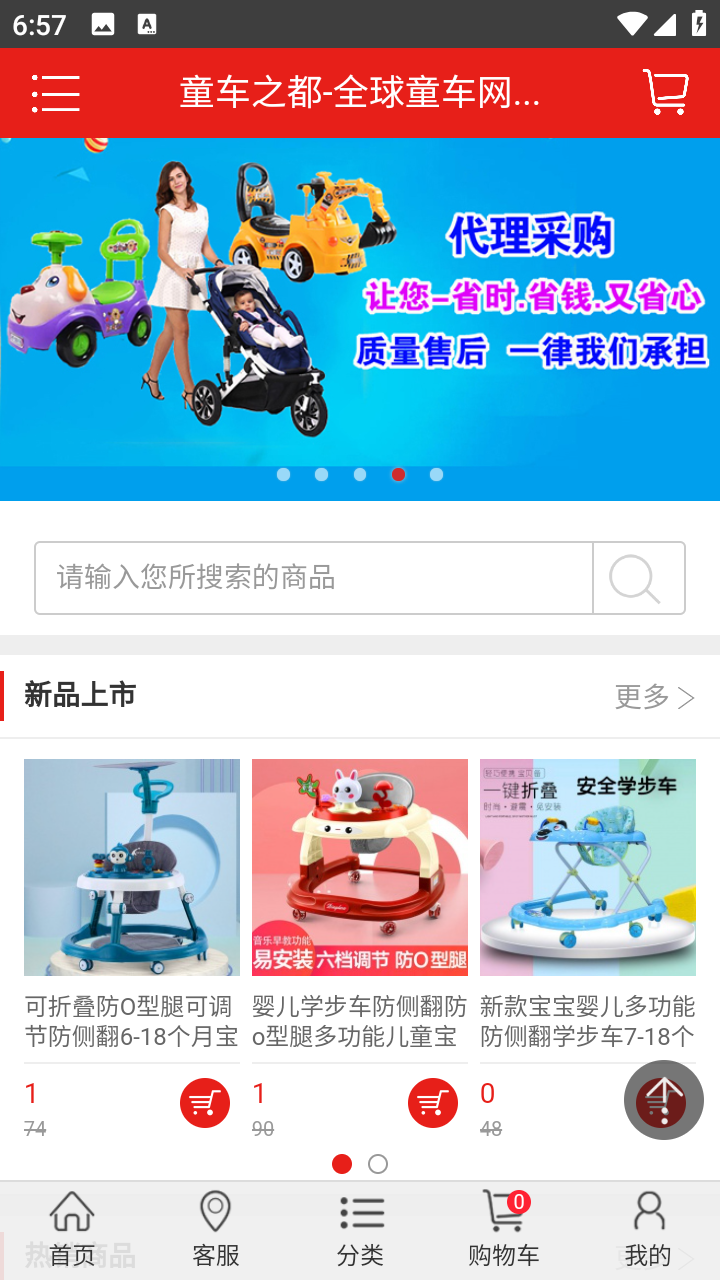Open the shopping cart icon in header

point(665,93)
